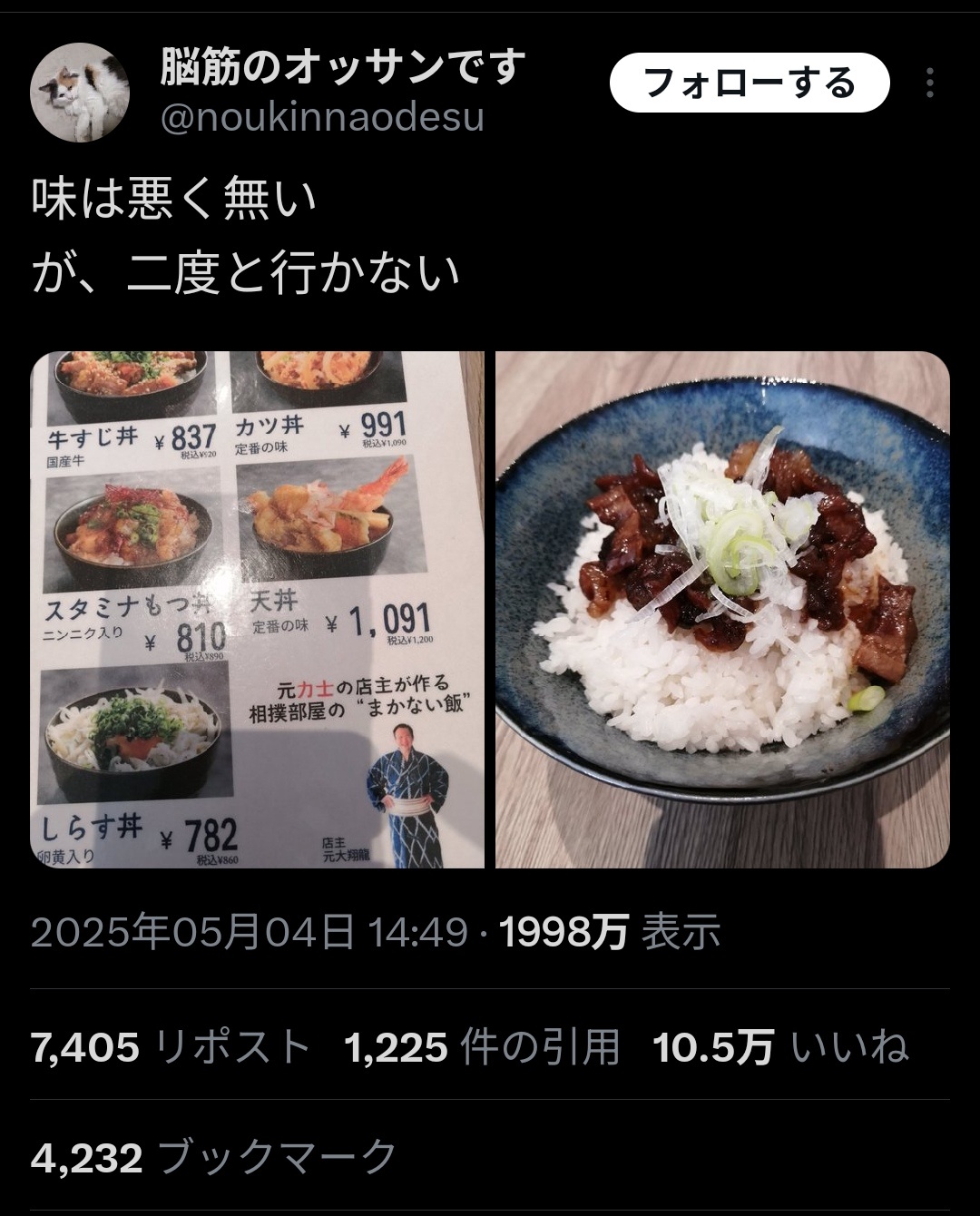View the 10.5万 いいね likes list
This screenshot has width=980, height=1216.
point(780,1047)
